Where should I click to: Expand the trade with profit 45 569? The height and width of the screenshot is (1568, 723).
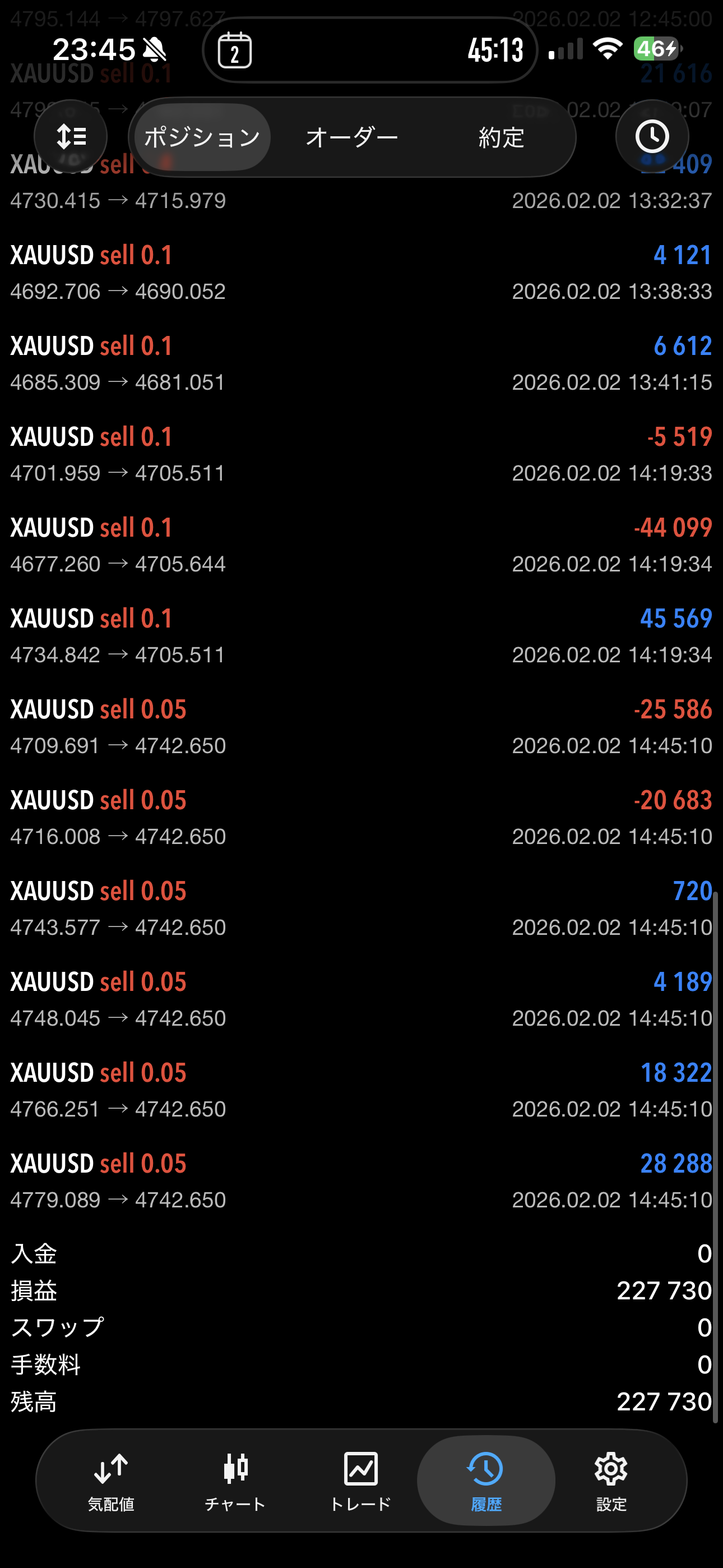click(x=361, y=636)
